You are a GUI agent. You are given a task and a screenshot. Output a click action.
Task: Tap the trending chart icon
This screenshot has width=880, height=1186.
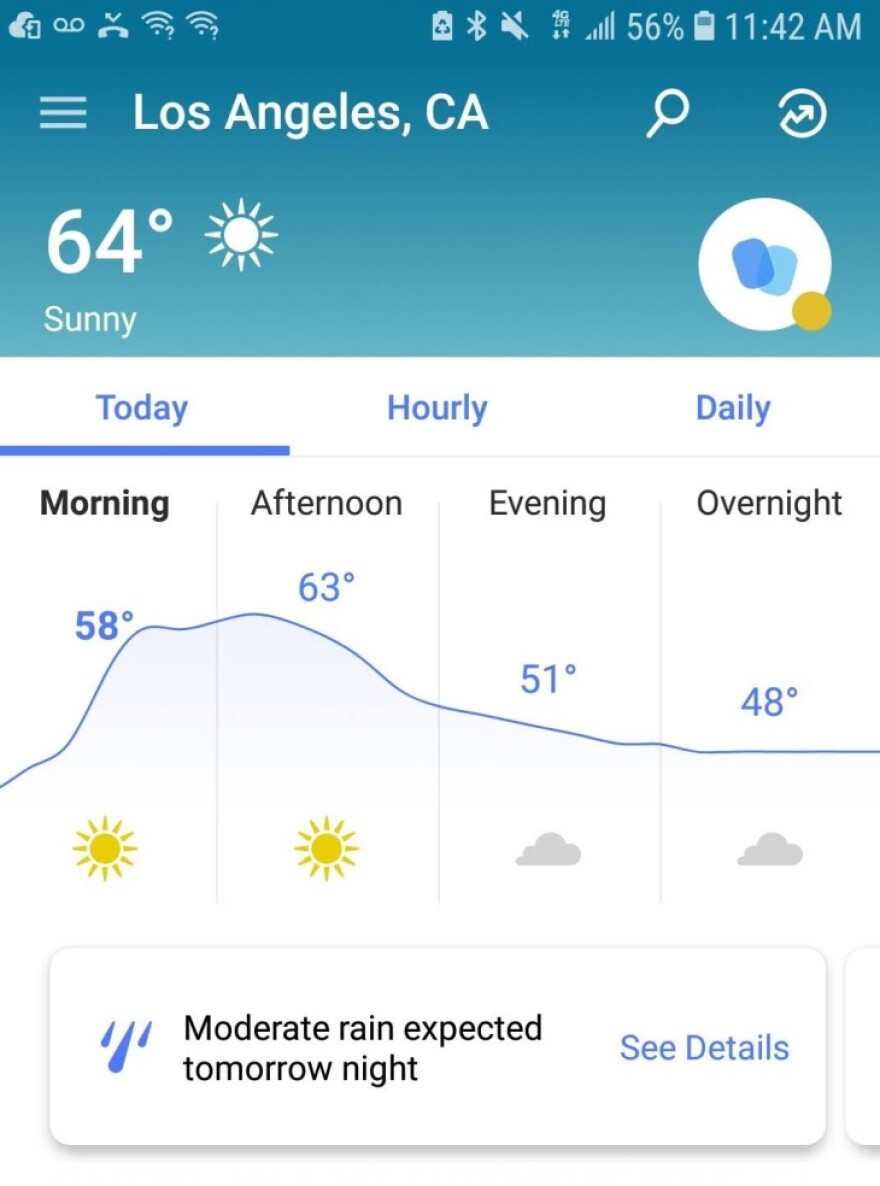[802, 114]
